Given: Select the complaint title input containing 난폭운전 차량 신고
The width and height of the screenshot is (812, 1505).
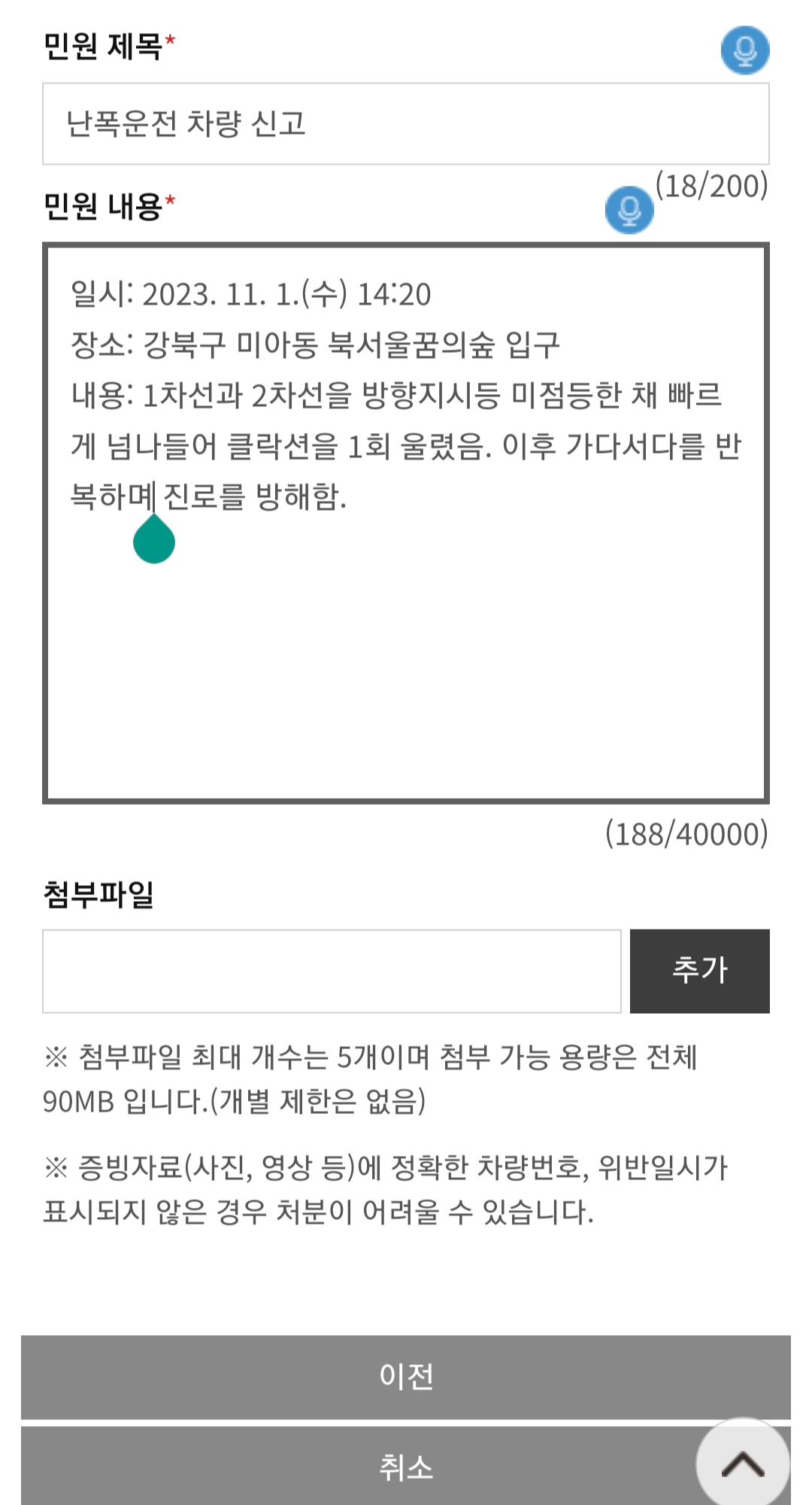Looking at the screenshot, I should point(406,123).
